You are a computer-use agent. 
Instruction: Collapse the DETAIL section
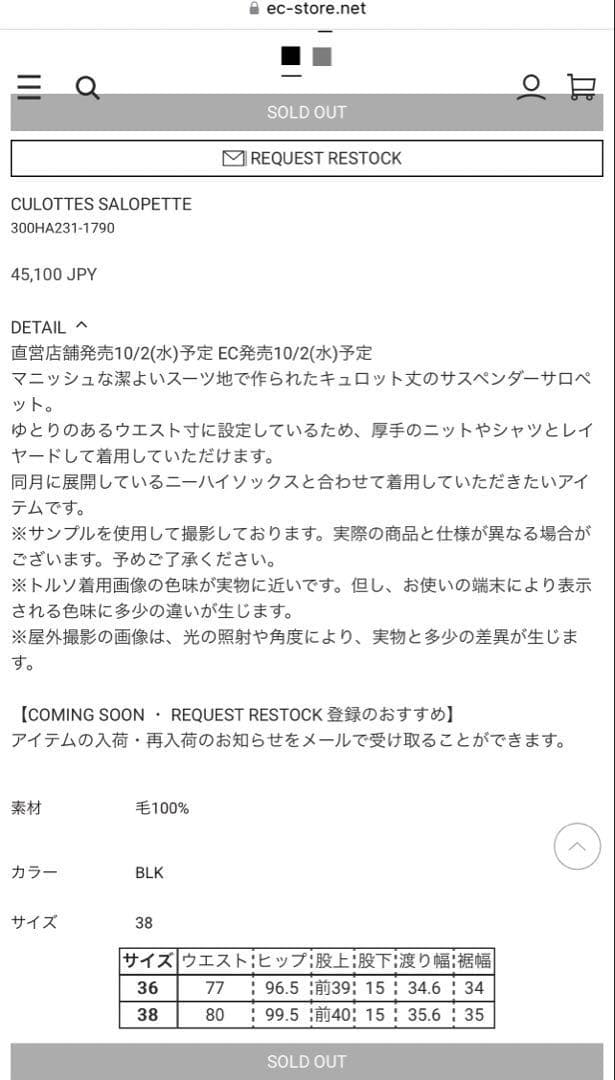click(82, 326)
